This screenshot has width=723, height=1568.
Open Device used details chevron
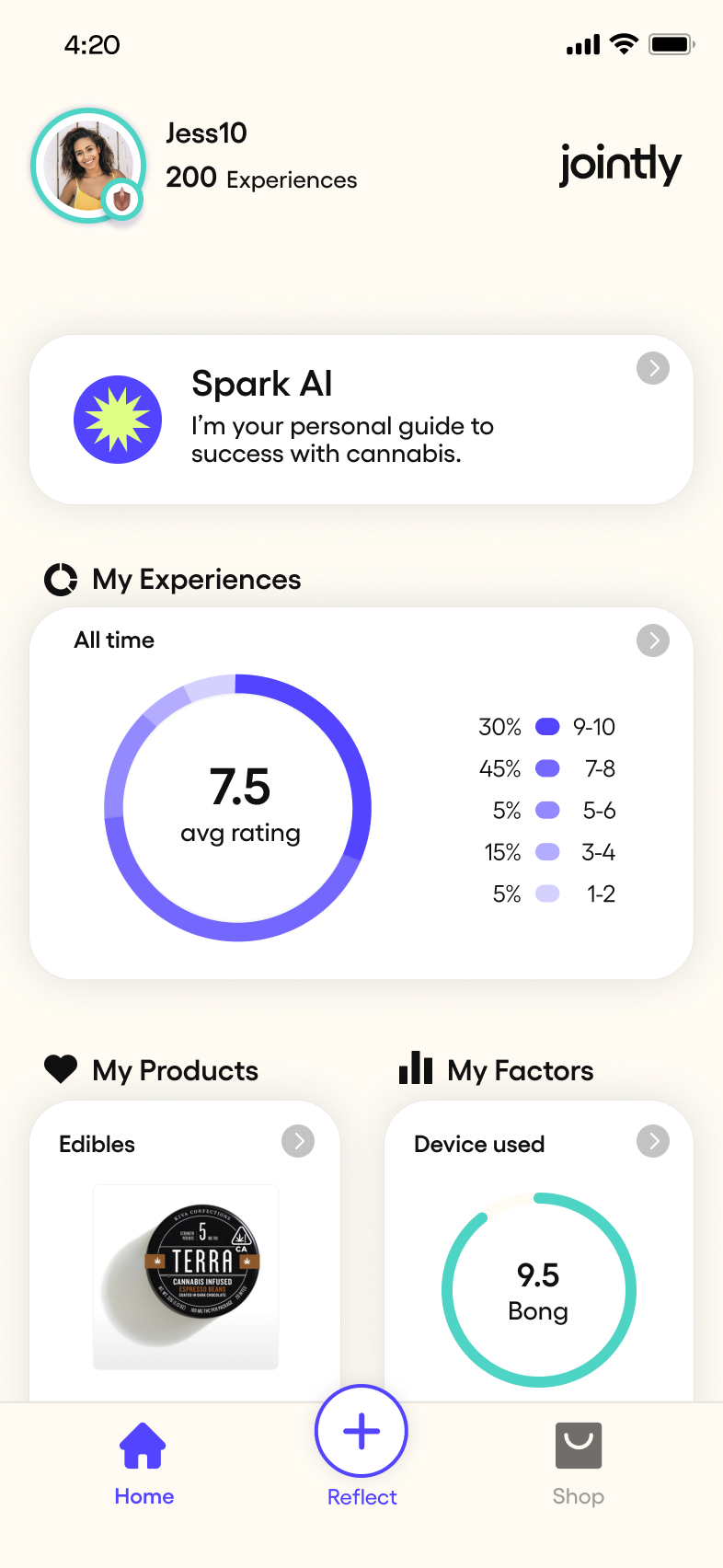pyautogui.click(x=652, y=1141)
